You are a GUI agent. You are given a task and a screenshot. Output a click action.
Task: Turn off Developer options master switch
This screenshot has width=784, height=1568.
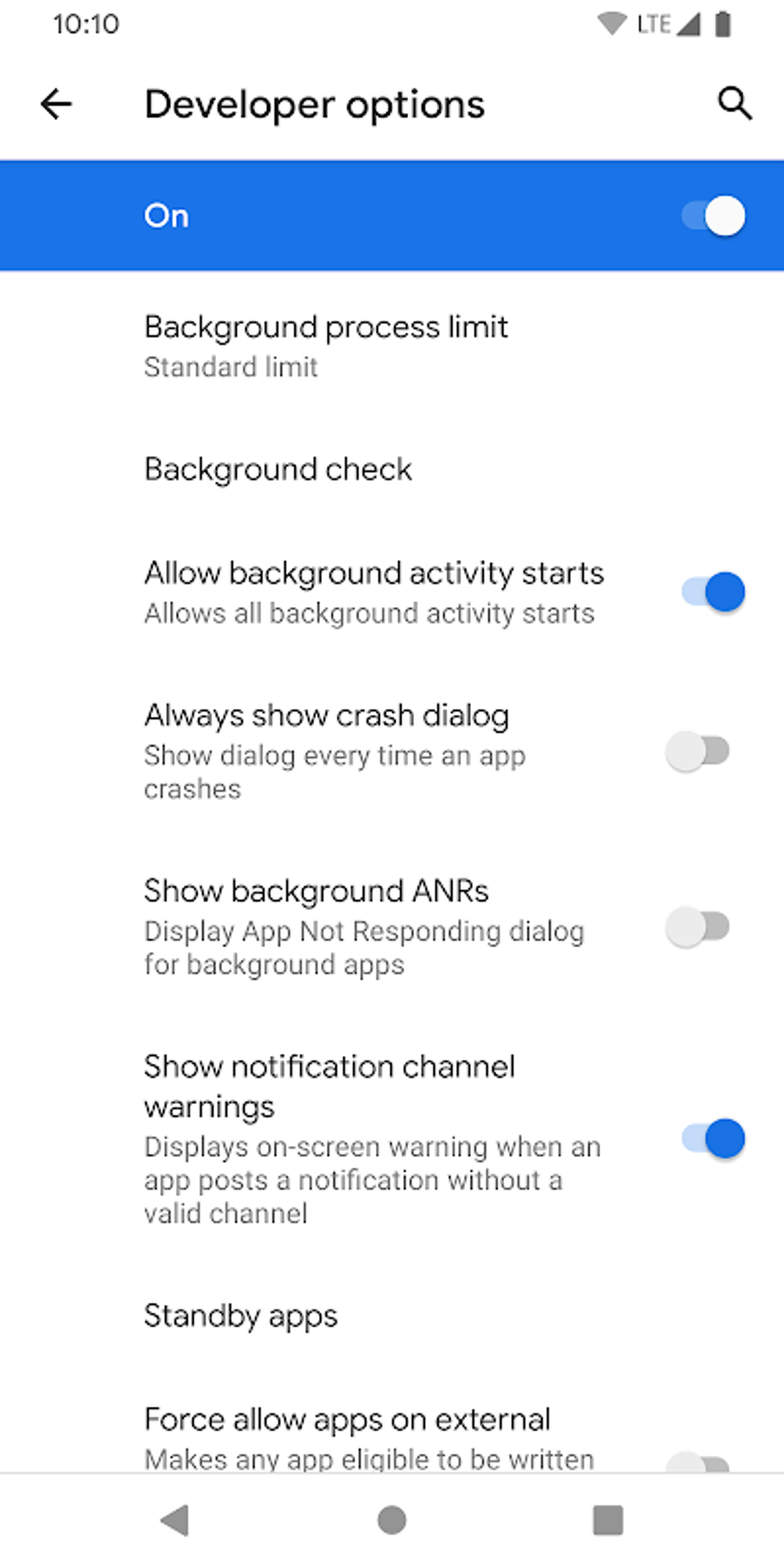coord(713,216)
